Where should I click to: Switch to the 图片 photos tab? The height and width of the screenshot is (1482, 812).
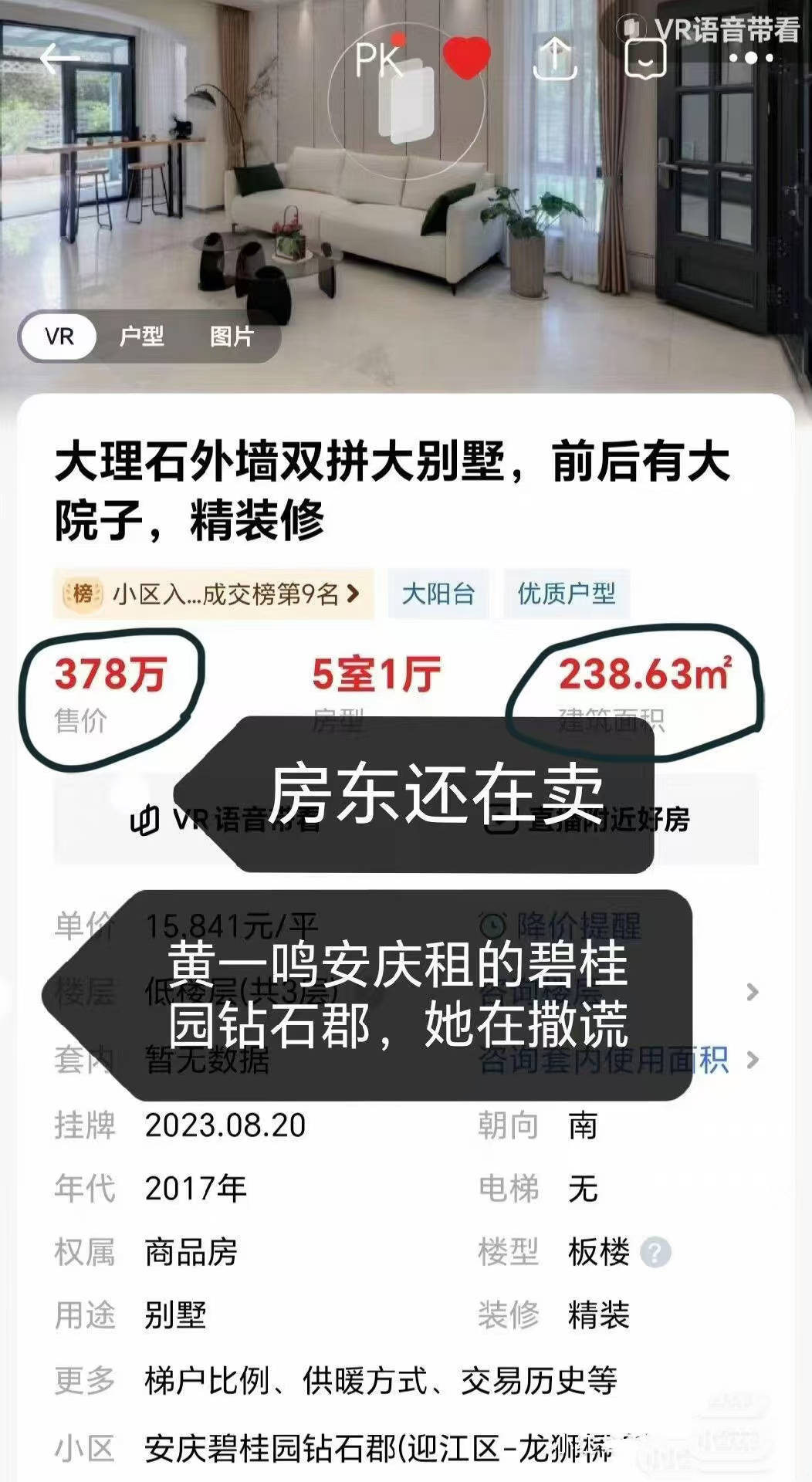[x=232, y=337]
